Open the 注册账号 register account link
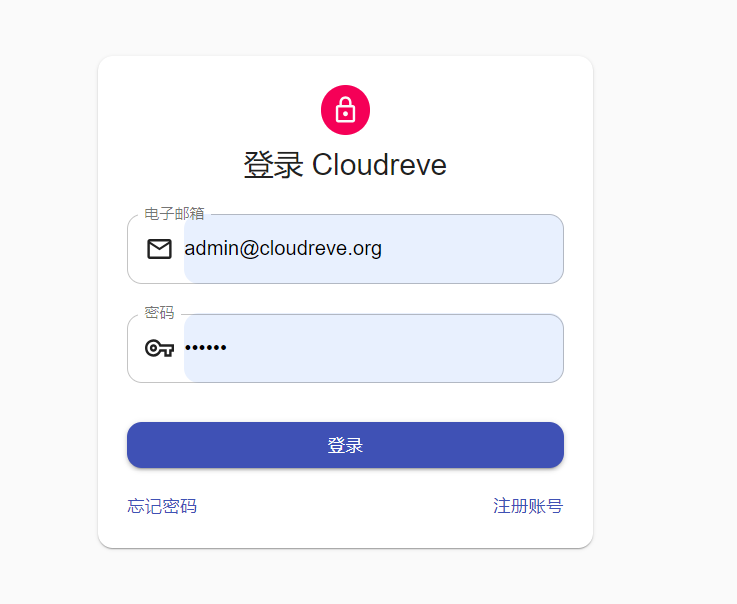 pyautogui.click(x=528, y=506)
